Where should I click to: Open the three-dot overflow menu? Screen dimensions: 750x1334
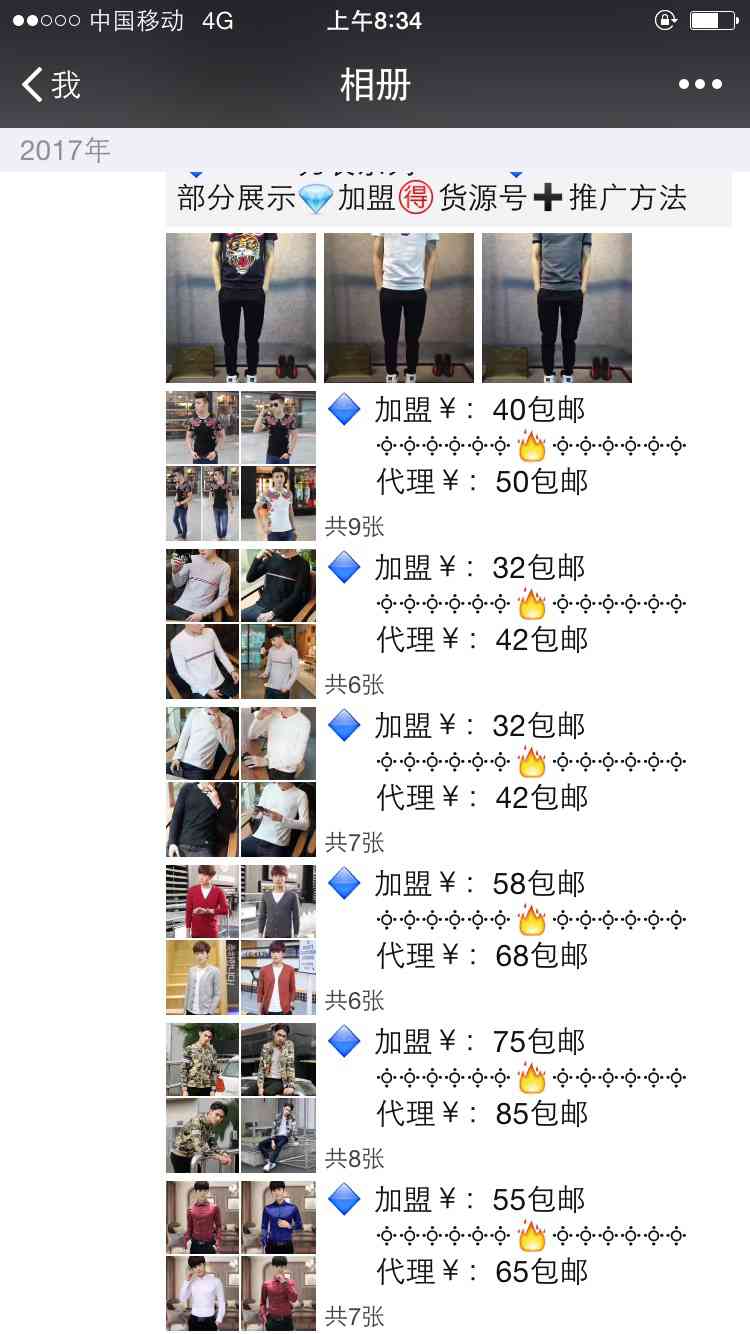point(700,85)
